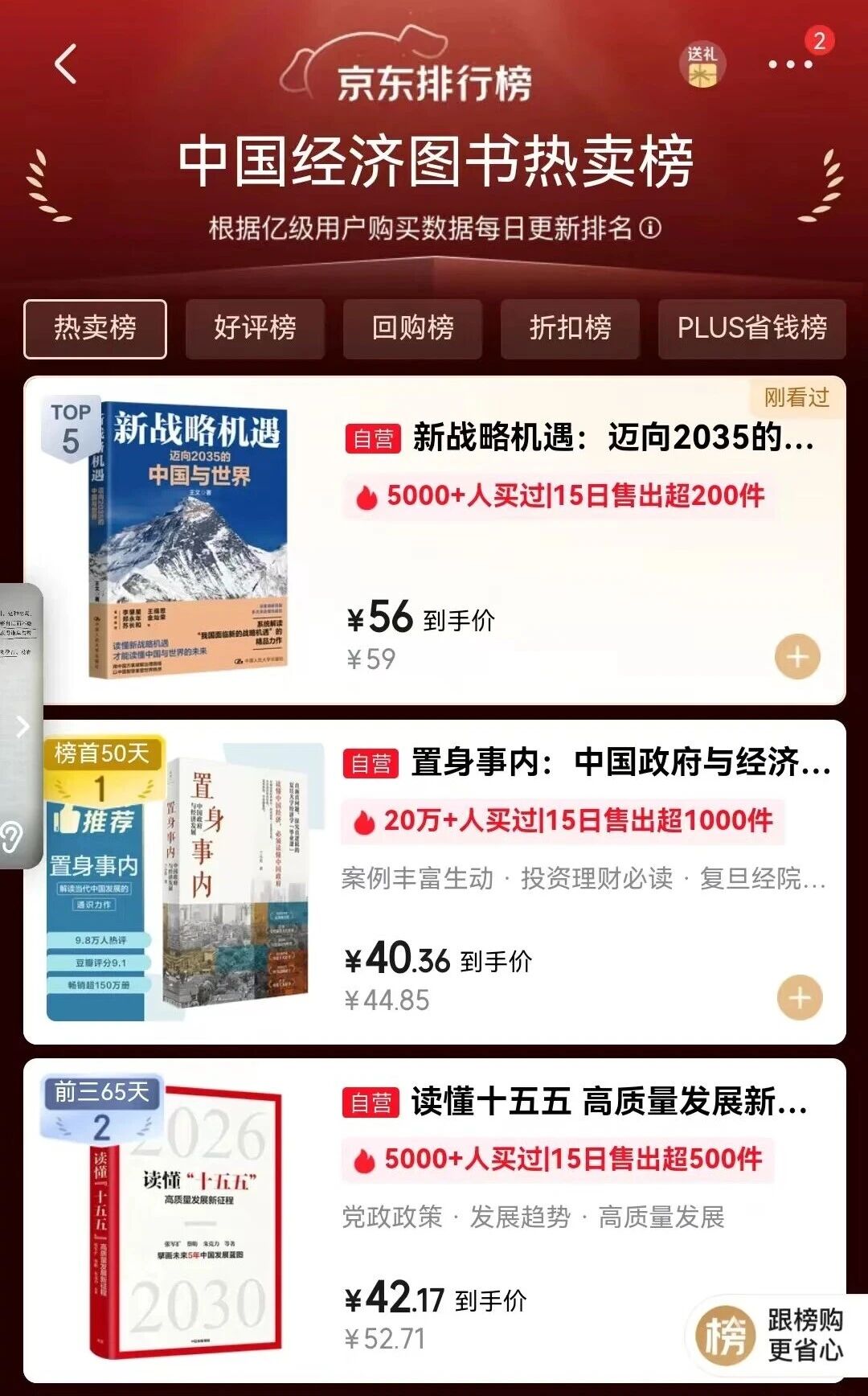Go back from the JD ranking page
This screenshot has width=868, height=1396.
tap(66, 64)
